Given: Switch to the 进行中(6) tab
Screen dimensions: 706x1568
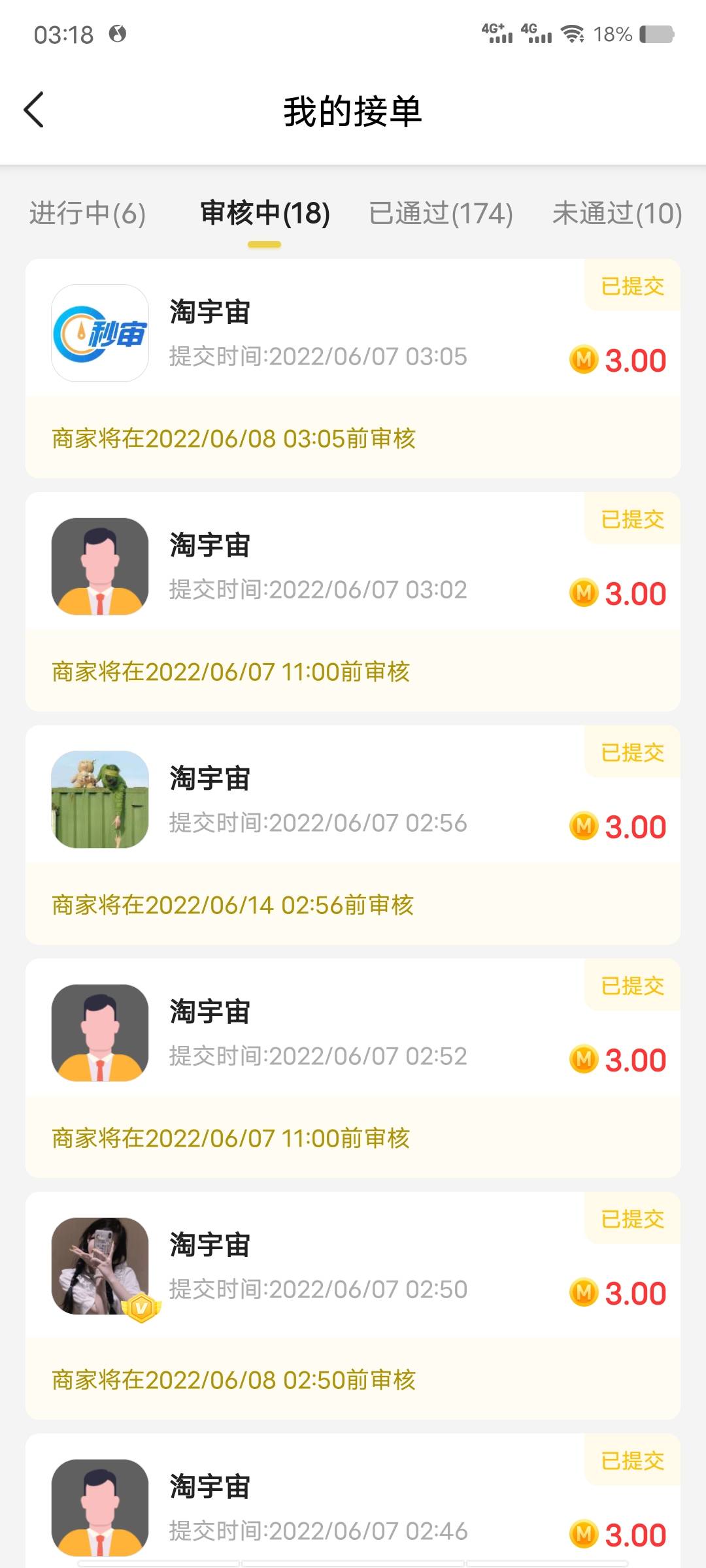Looking at the screenshot, I should pyautogui.click(x=88, y=214).
